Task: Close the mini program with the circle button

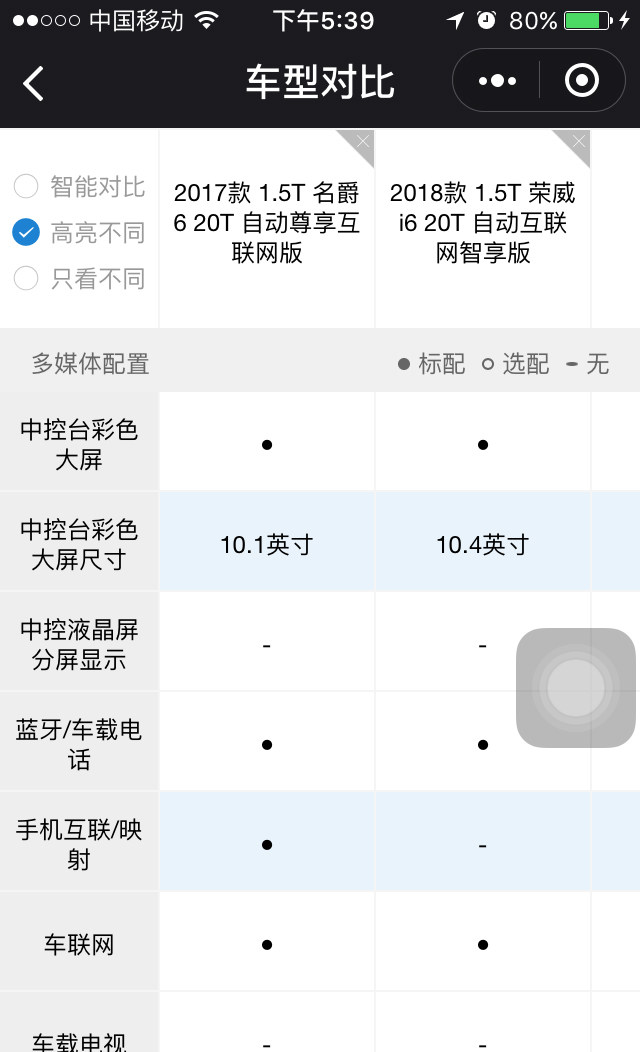Action: 582,81
